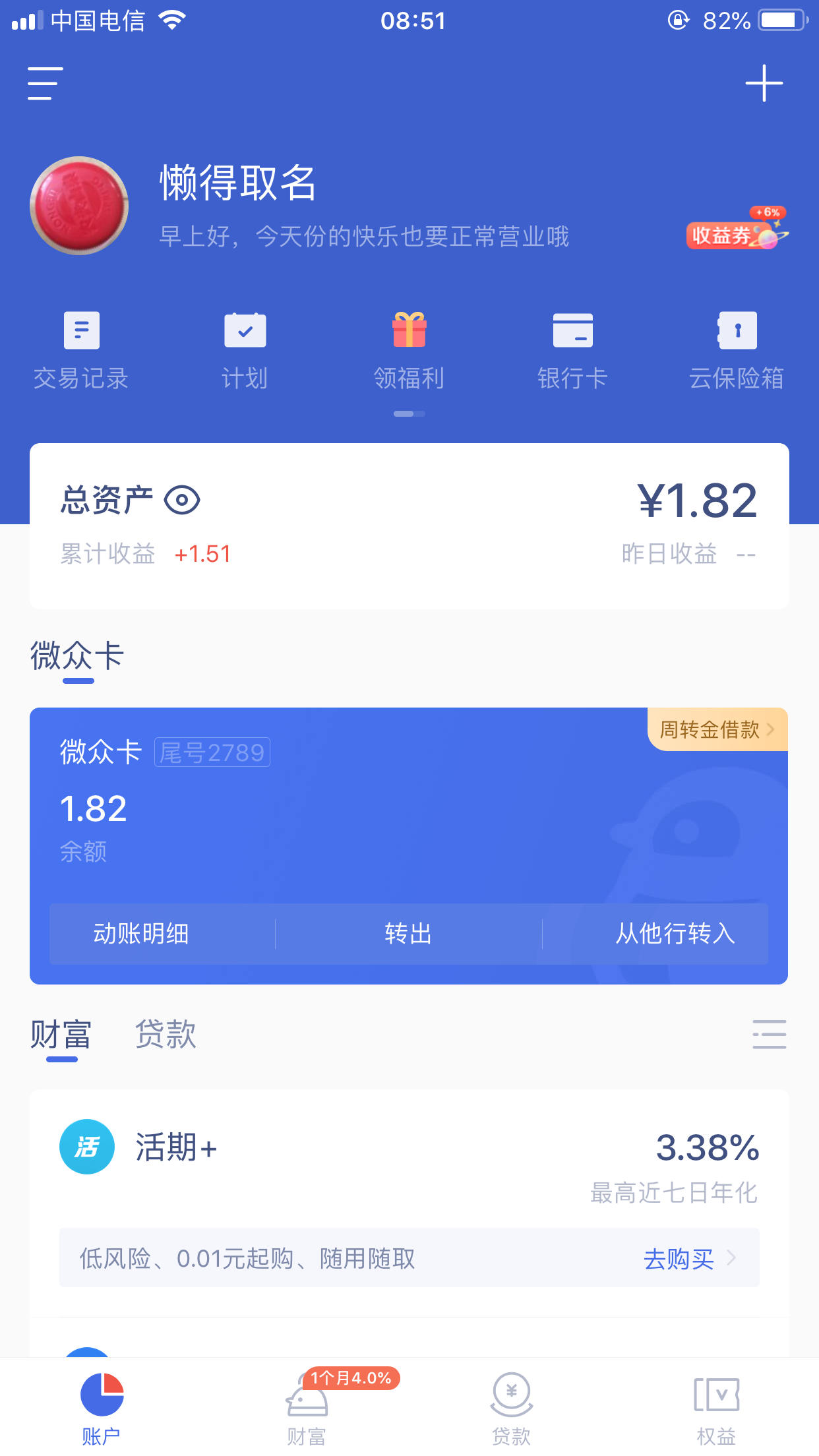Open the wealth list filter icon
Screen dimensions: 819x1456
(x=769, y=1035)
